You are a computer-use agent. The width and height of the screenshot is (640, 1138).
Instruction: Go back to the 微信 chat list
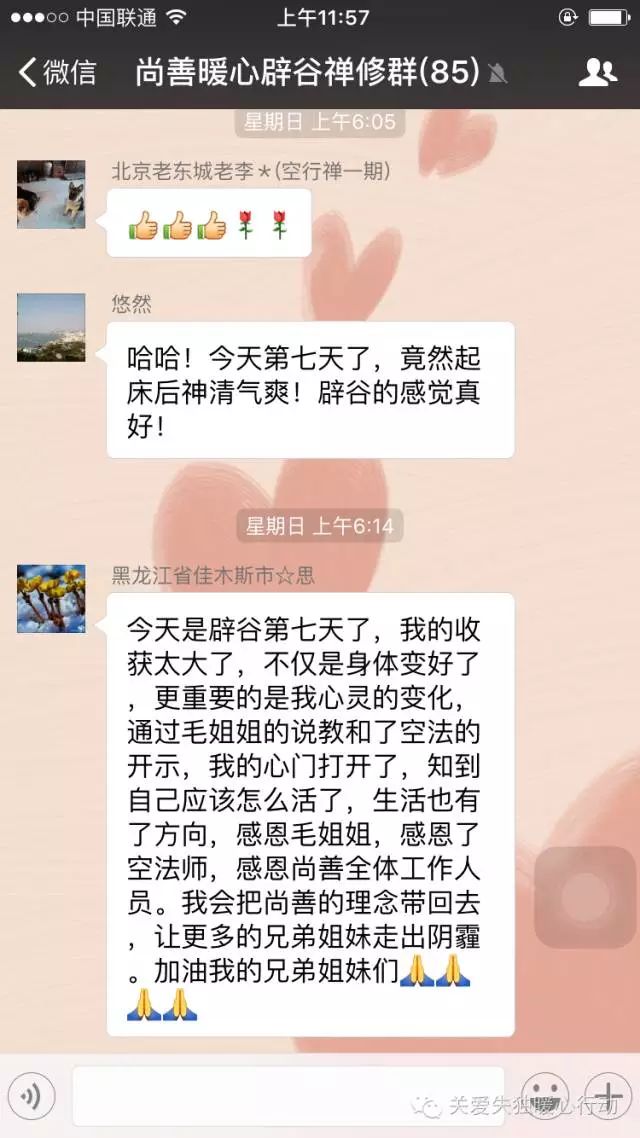click(x=58, y=72)
